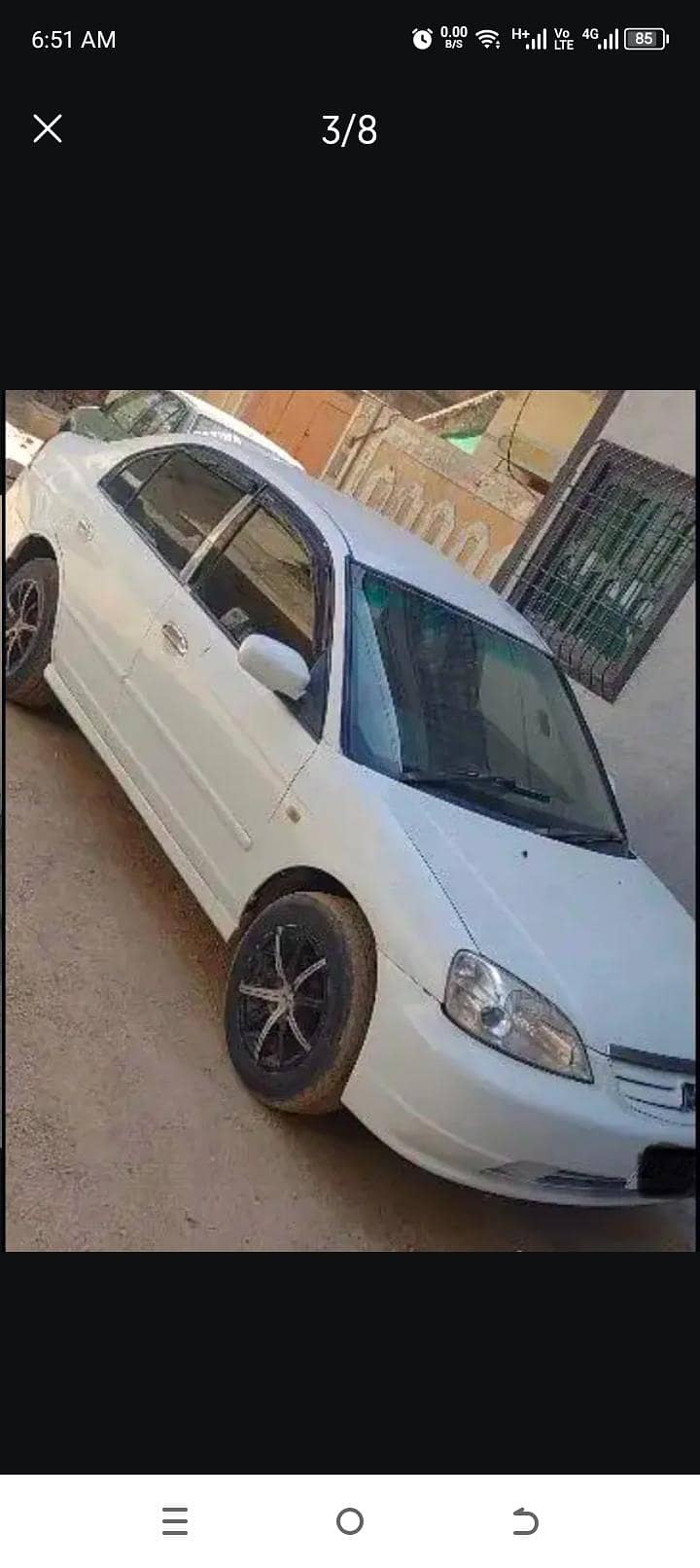Tap the car photo in the viewer
The image size is (700, 1568).
tap(350, 820)
